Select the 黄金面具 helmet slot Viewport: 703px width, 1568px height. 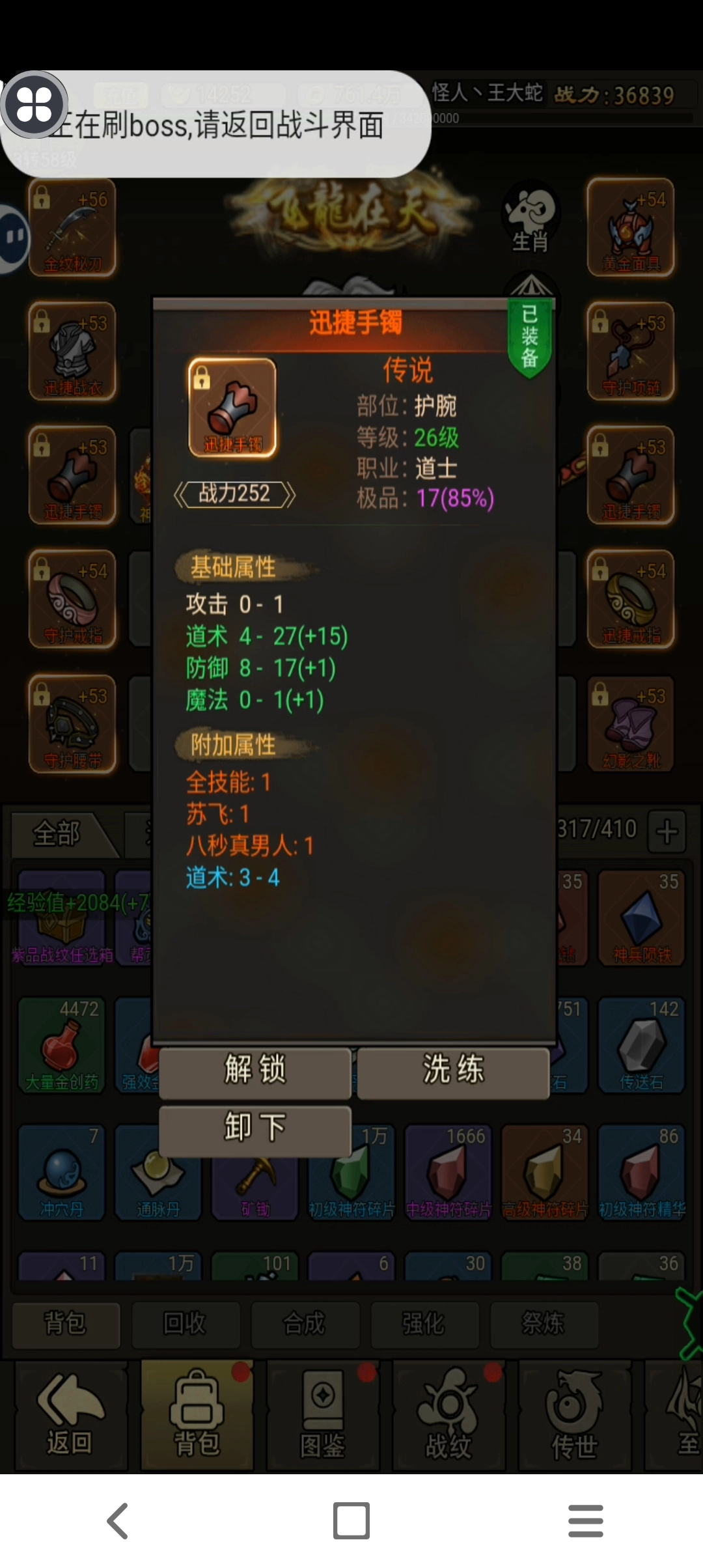pos(630,228)
